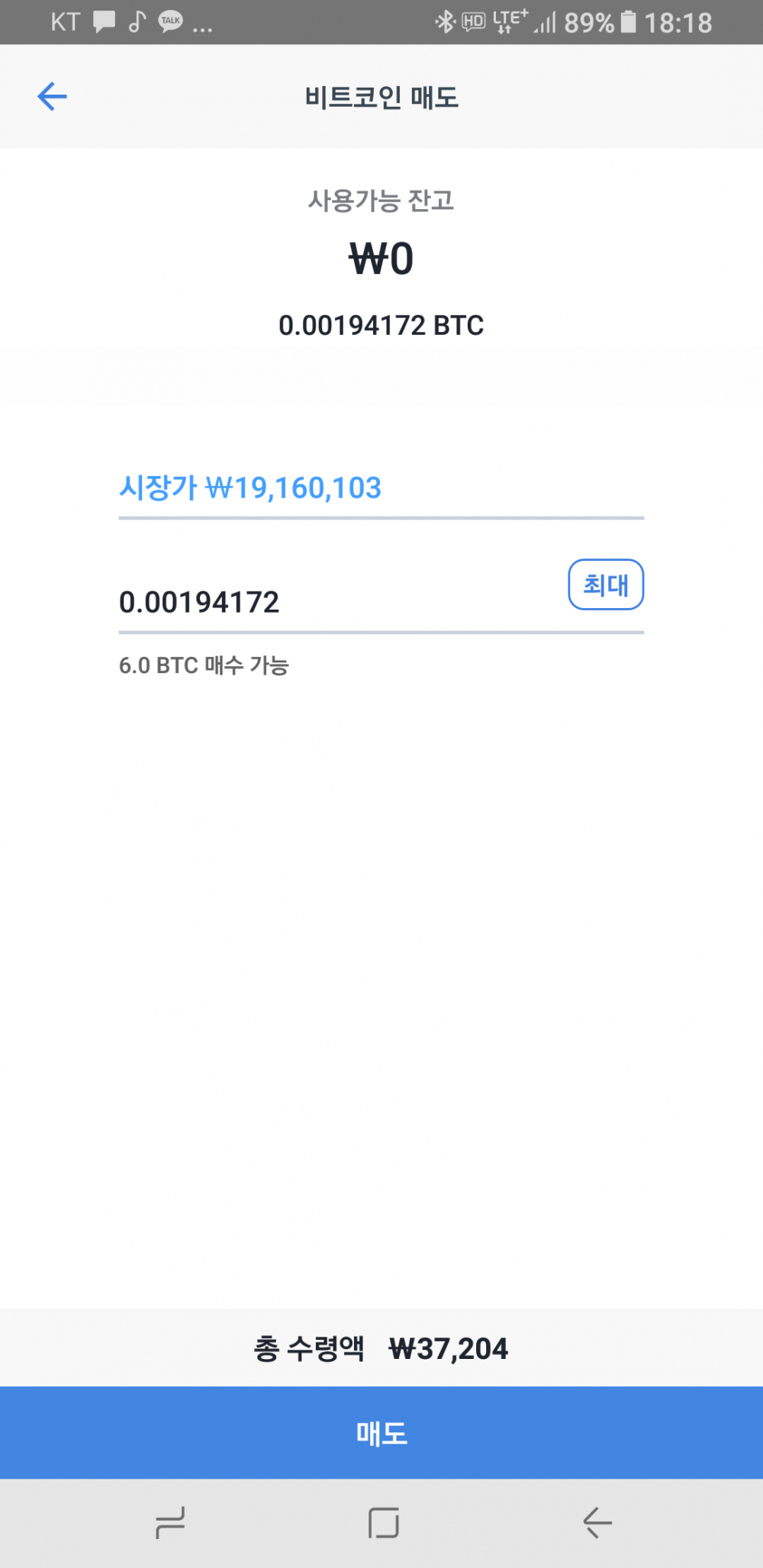Tap the battery indicator in status bar

point(628,23)
